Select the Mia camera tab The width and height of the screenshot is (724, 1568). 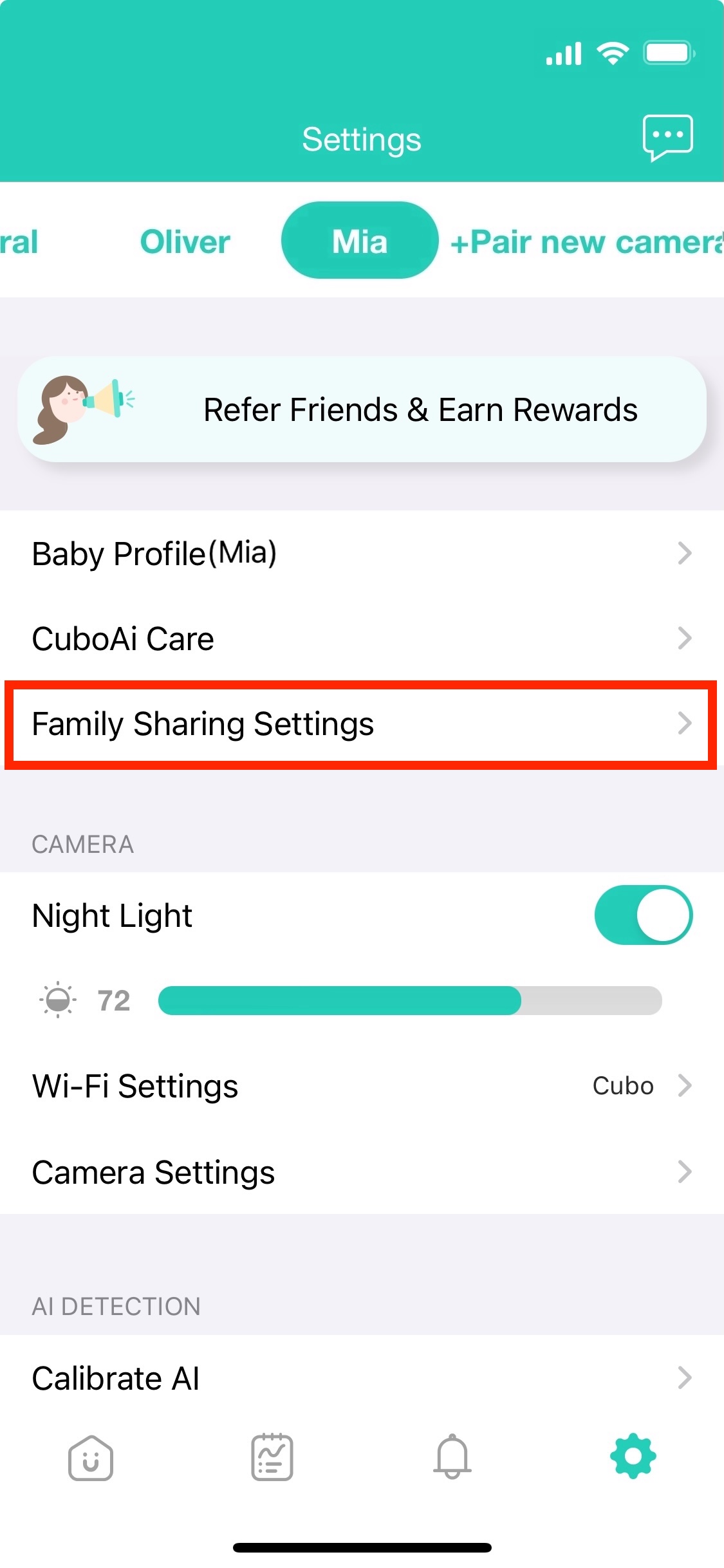click(360, 241)
